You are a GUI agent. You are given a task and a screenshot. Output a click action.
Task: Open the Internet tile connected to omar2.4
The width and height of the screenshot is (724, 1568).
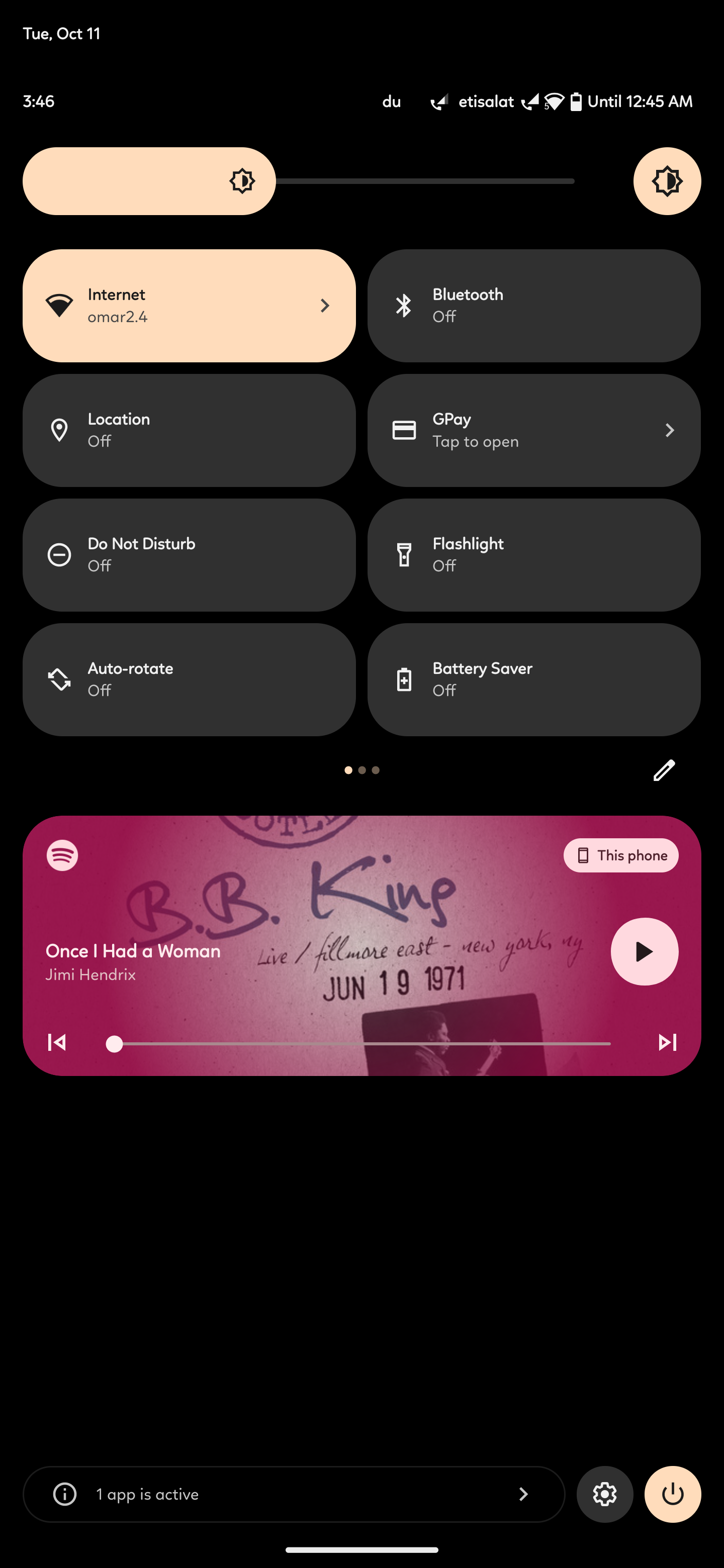pyautogui.click(x=189, y=306)
